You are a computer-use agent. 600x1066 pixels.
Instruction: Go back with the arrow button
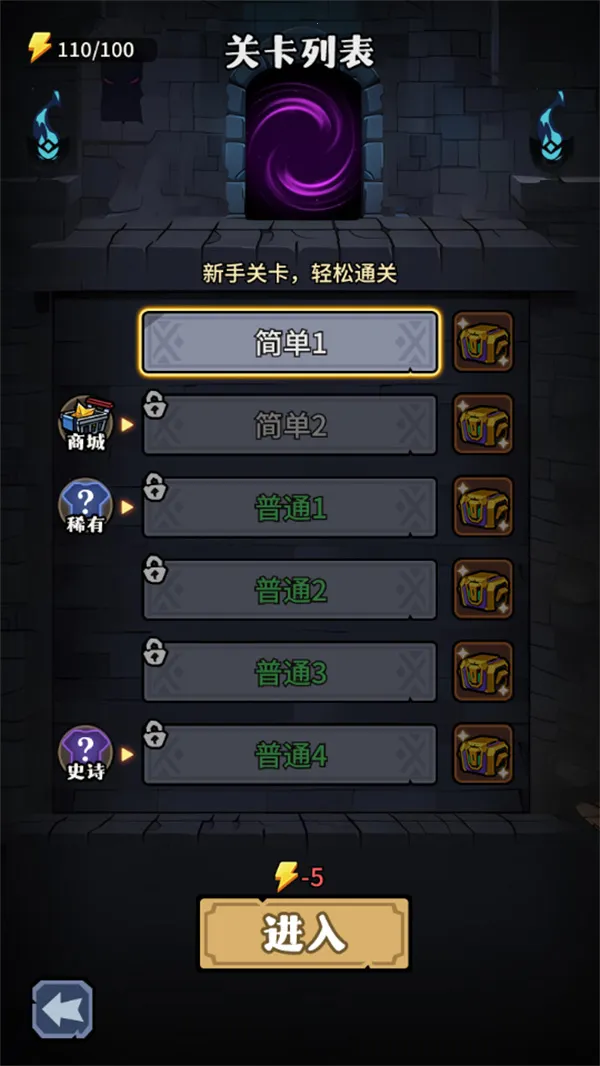coord(63,1008)
